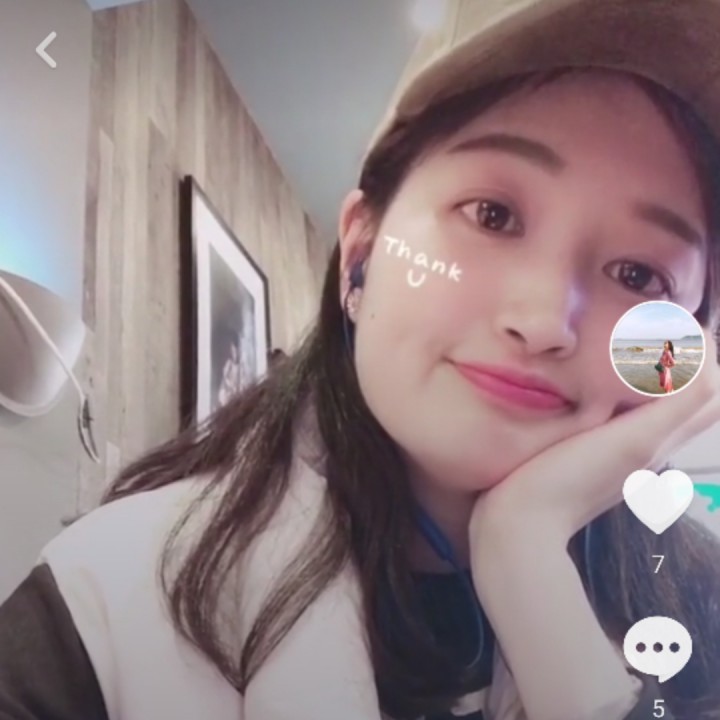The height and width of the screenshot is (720, 720).
Task: Open the poster's circular profile picture
Action: 657,348
